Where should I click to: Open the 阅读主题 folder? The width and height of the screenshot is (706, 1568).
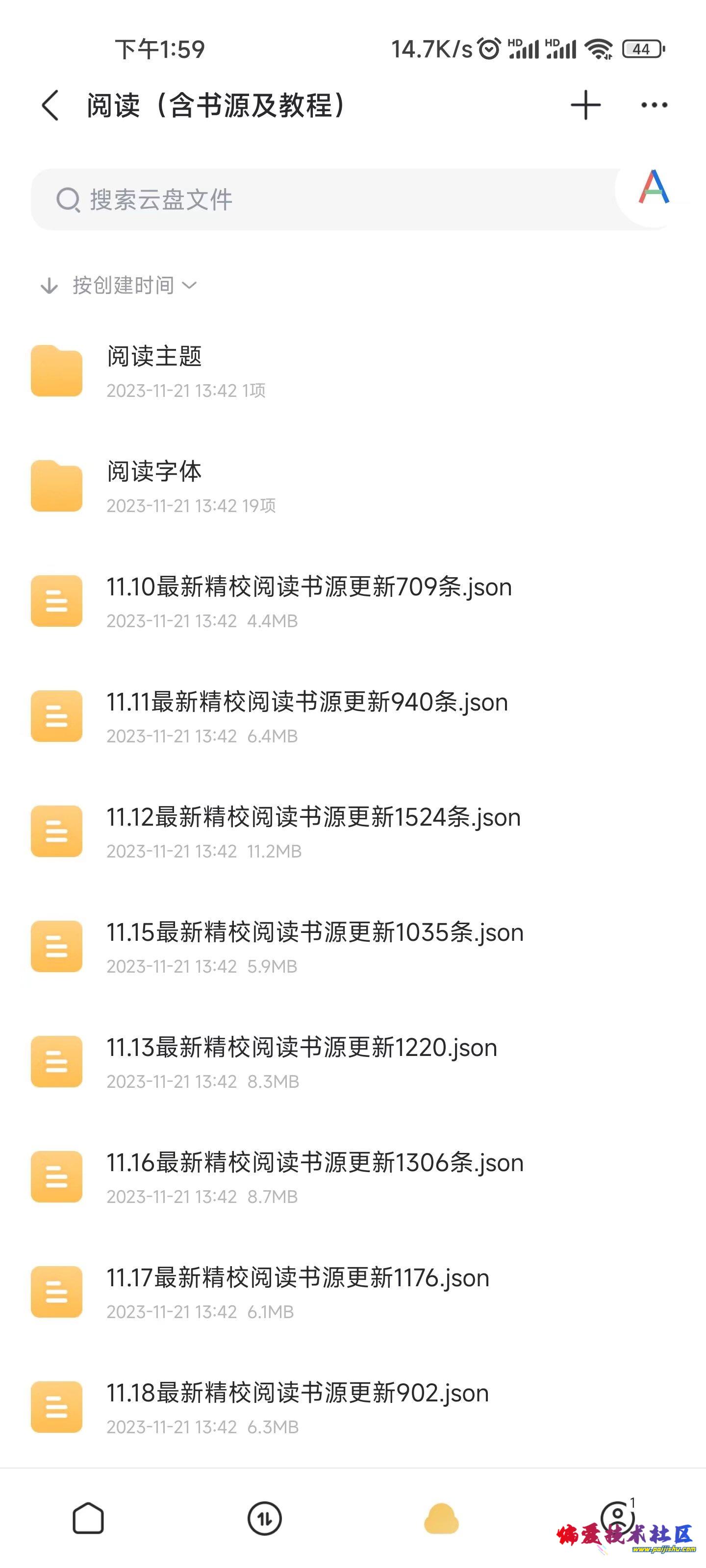click(x=353, y=371)
